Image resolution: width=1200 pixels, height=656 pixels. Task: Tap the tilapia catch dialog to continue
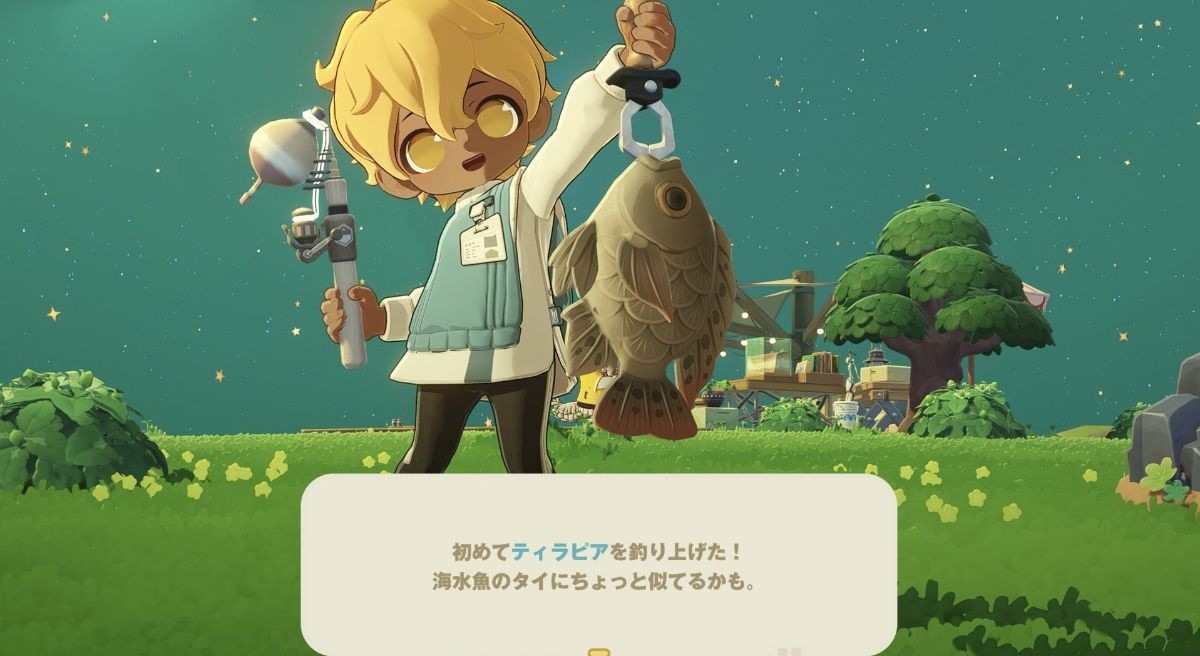click(598, 565)
